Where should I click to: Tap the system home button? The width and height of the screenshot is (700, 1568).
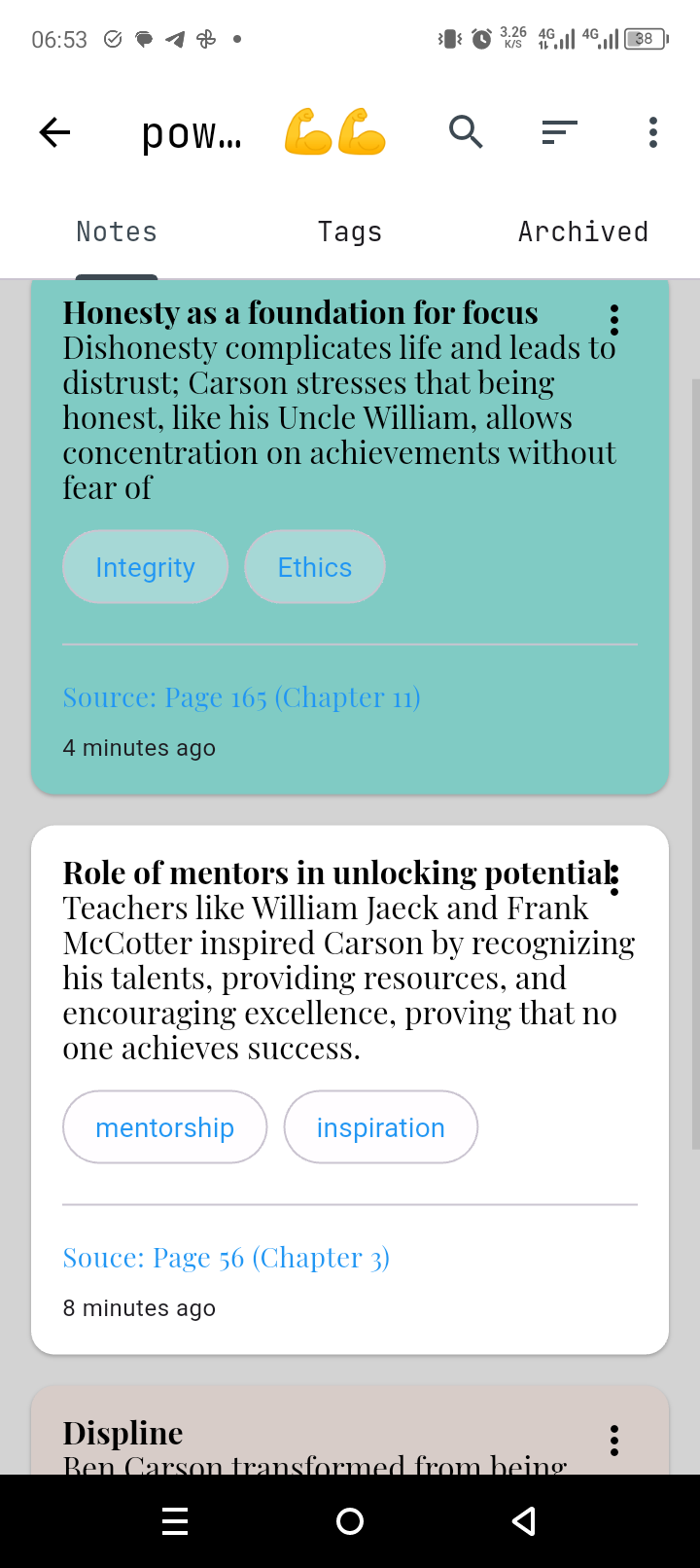[350, 1521]
